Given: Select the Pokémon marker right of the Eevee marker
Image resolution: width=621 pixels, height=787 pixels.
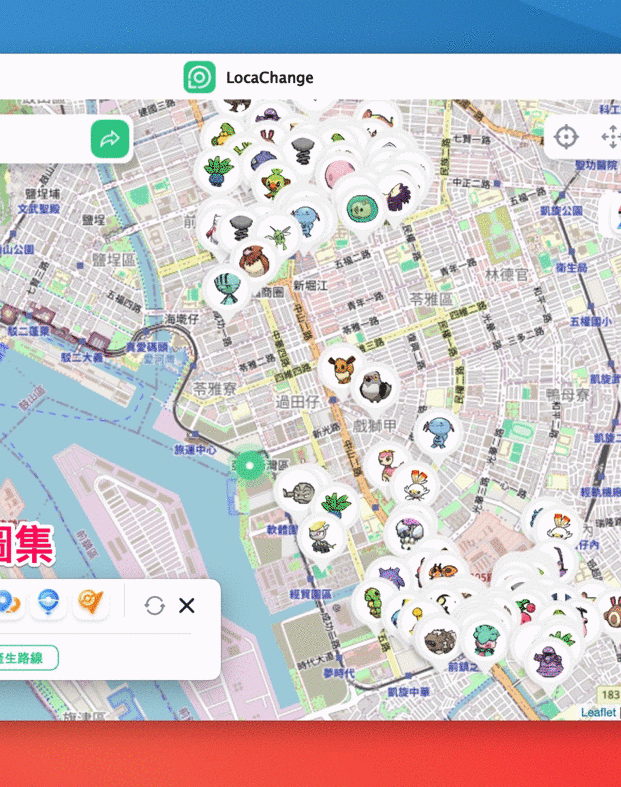Looking at the screenshot, I should tap(374, 384).
